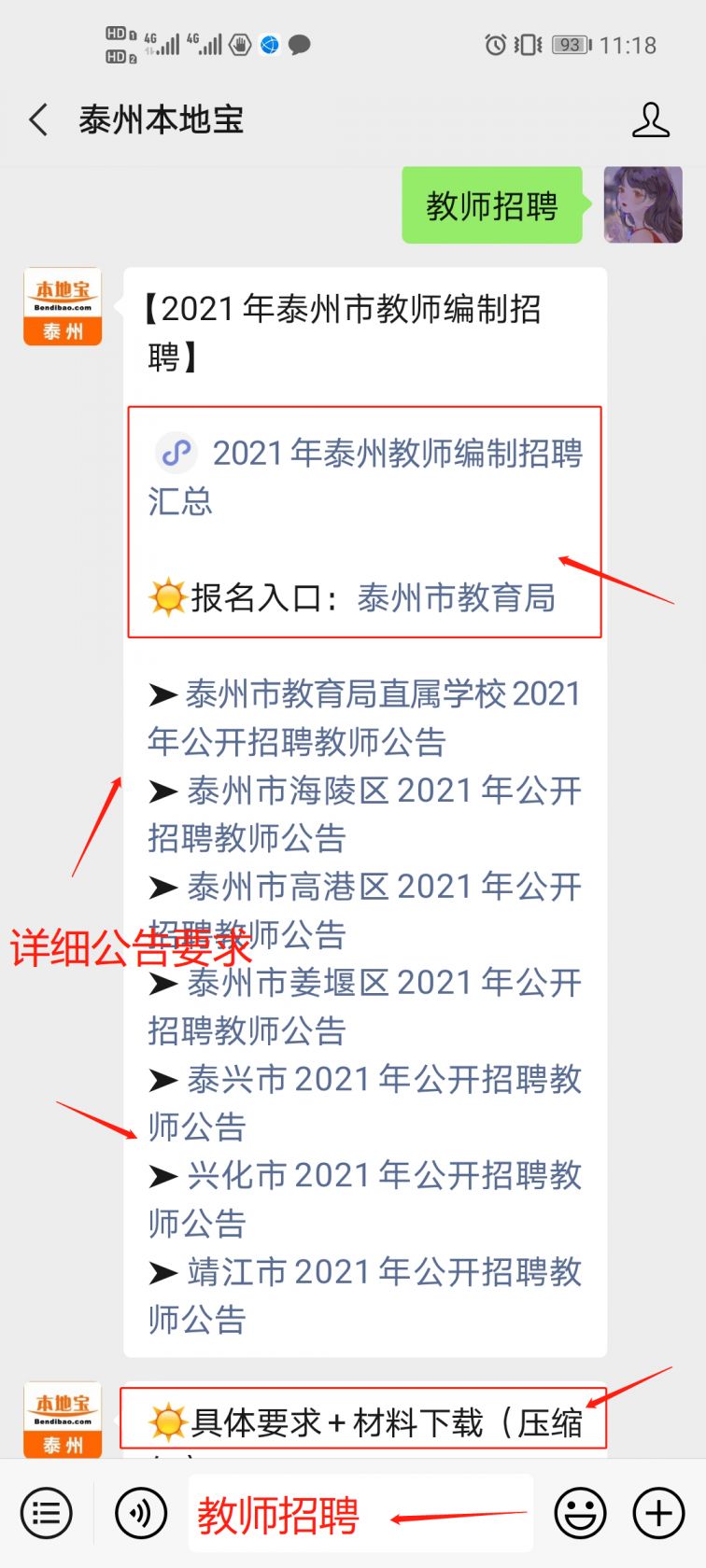The height and width of the screenshot is (1568, 706).
Task: Open 泰兴市2021年公开招聘教师公告
Action: coord(365,1102)
